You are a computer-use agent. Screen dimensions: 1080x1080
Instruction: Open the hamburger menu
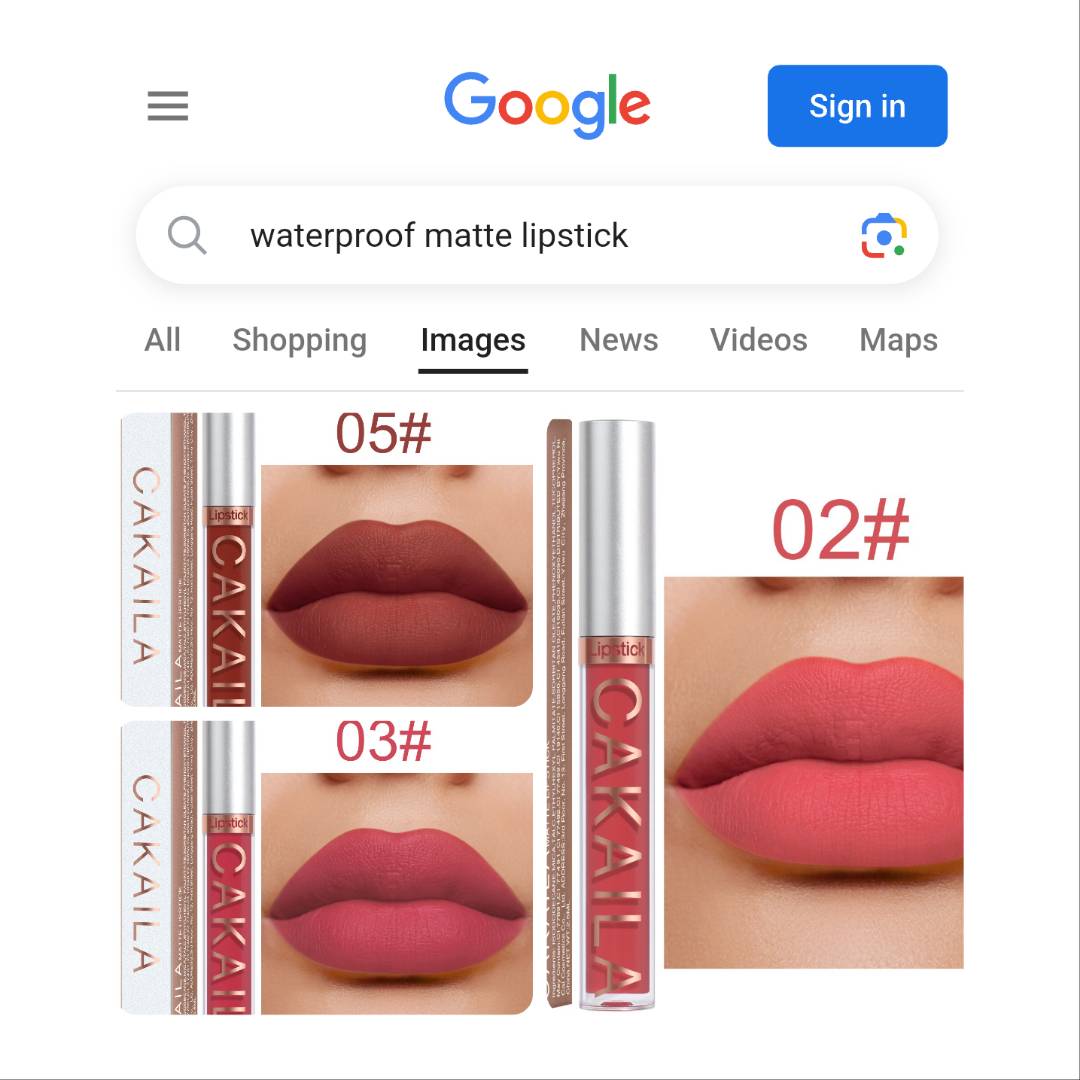point(167,106)
